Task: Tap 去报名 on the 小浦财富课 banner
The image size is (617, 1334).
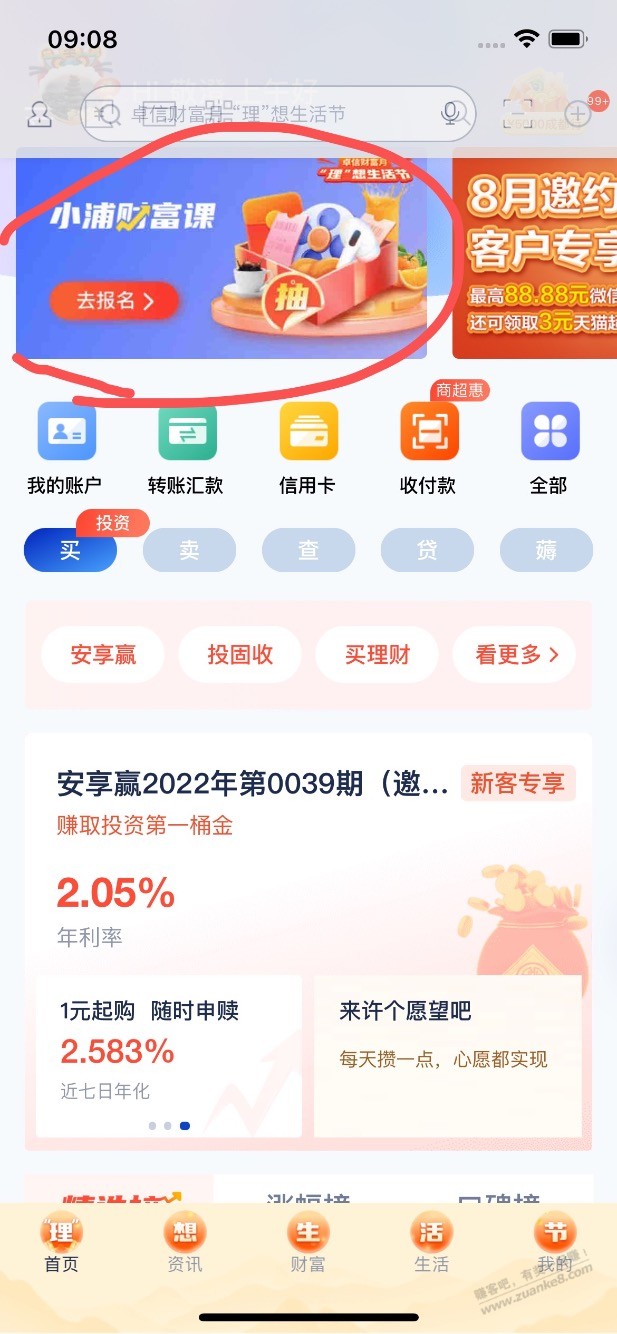Action: [114, 301]
